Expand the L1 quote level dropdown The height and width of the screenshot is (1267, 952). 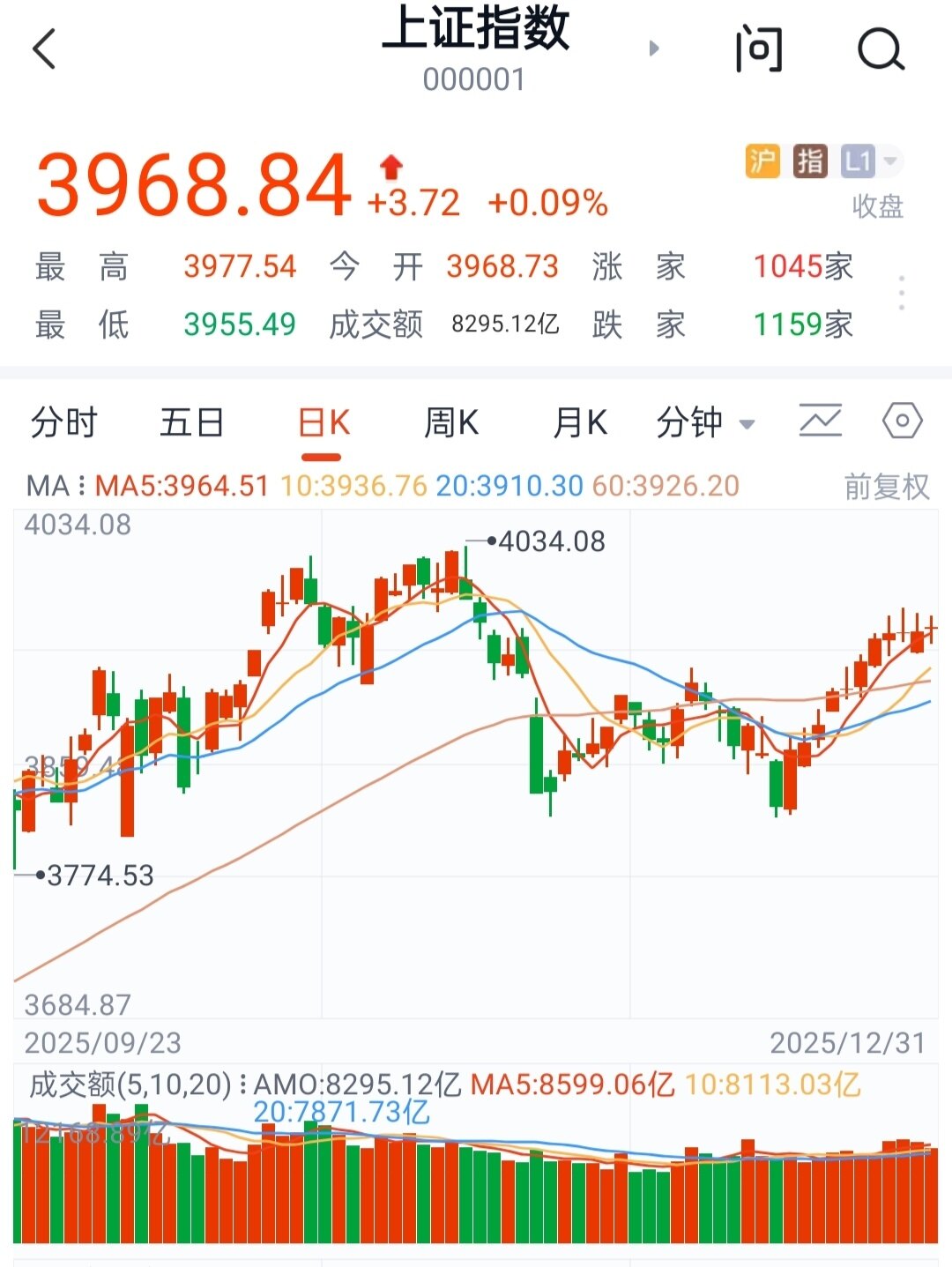point(871,161)
